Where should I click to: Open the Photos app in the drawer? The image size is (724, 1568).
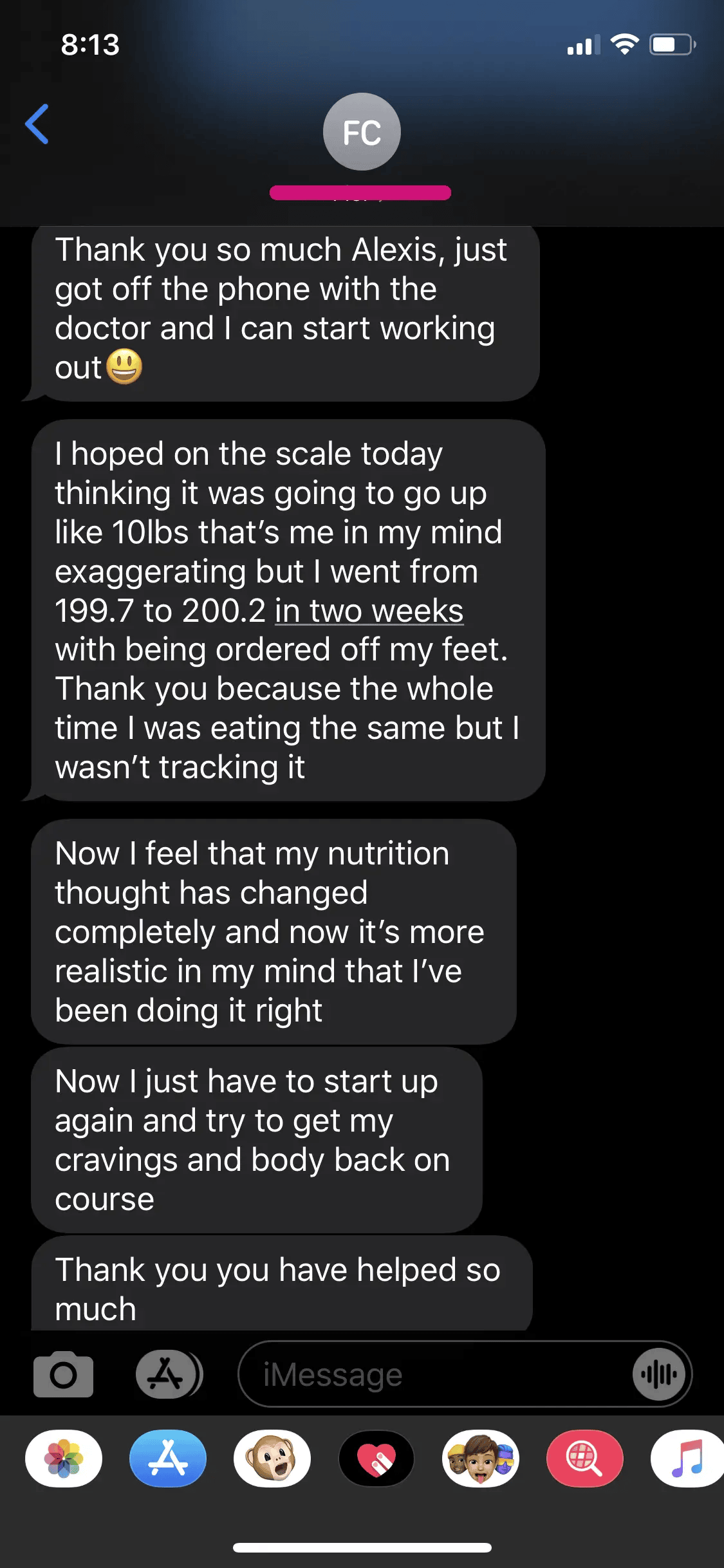(64, 1458)
